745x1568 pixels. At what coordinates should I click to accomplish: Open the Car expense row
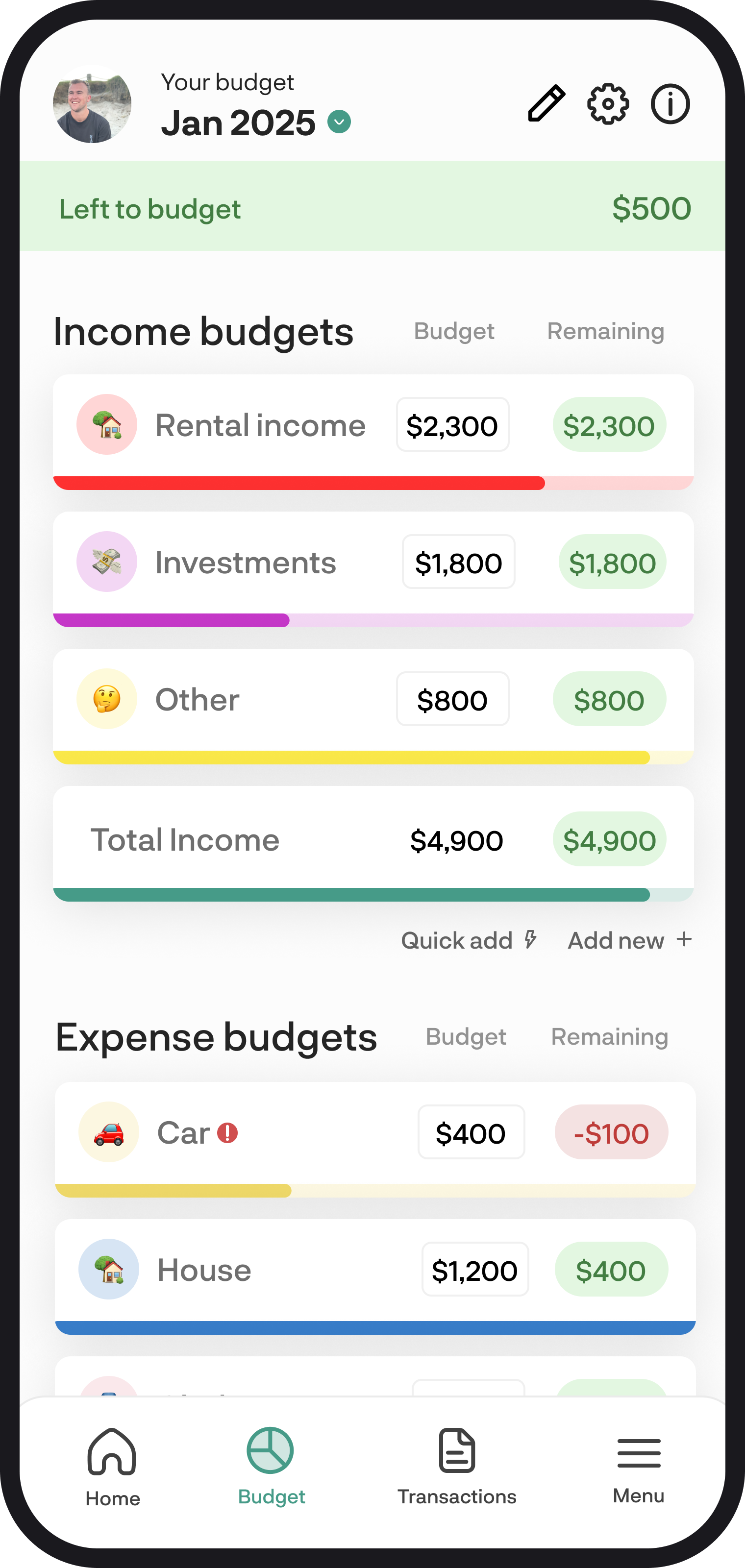point(375,1139)
